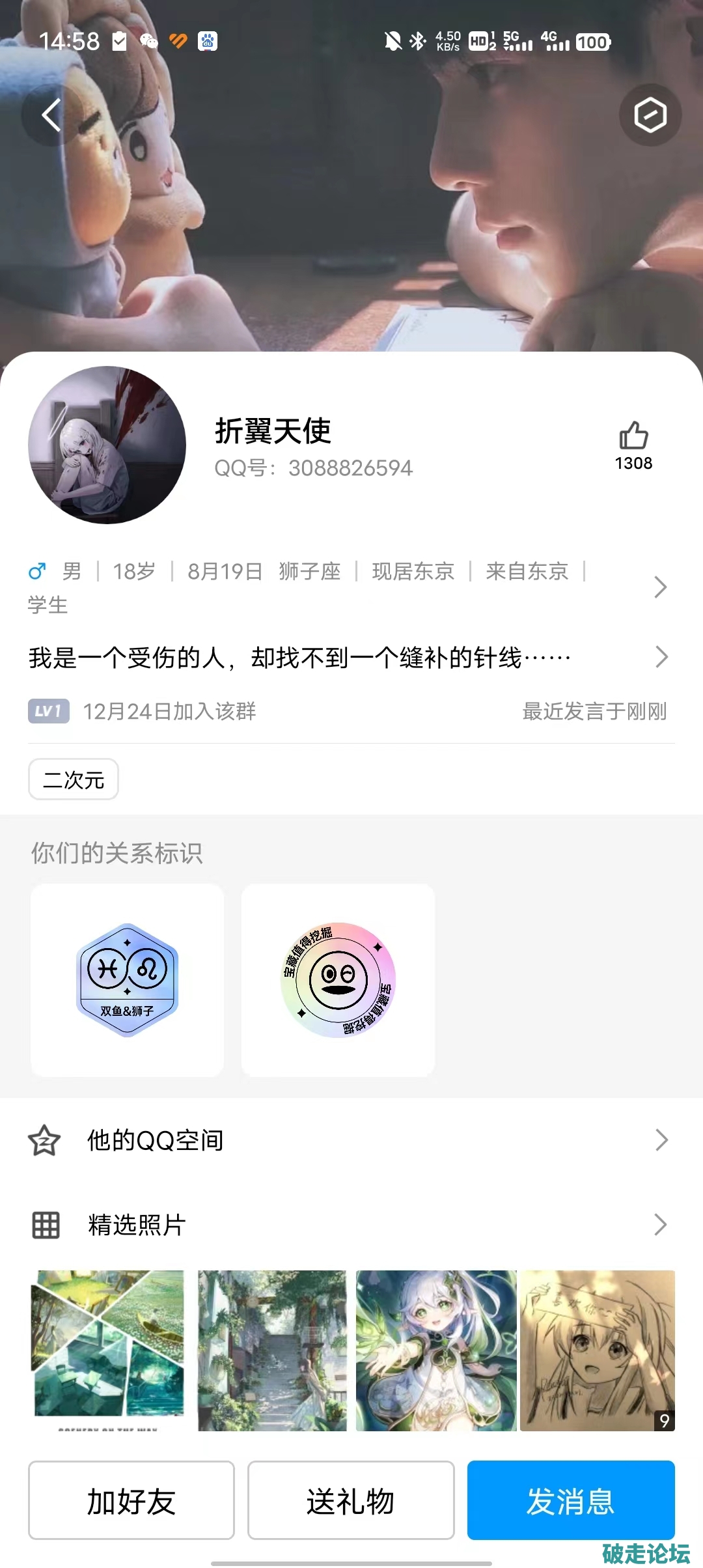Expand the personal info details row
Viewport: 703px width, 1568px height.
[x=660, y=587]
